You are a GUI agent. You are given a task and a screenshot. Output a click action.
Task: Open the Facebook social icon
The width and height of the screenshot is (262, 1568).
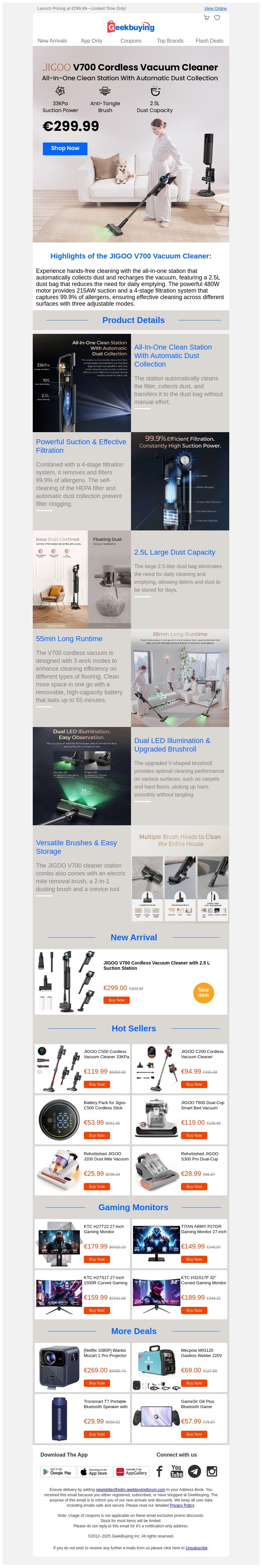point(159,1471)
